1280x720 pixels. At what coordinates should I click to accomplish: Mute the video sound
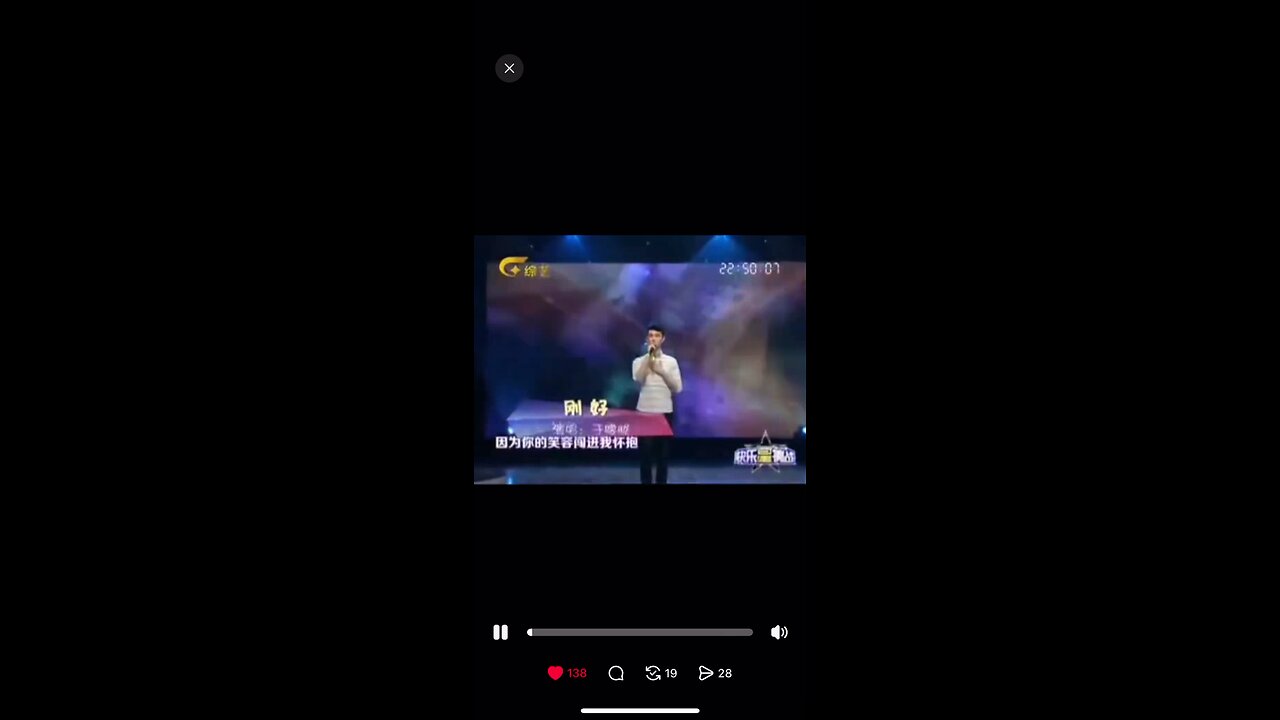[779, 632]
